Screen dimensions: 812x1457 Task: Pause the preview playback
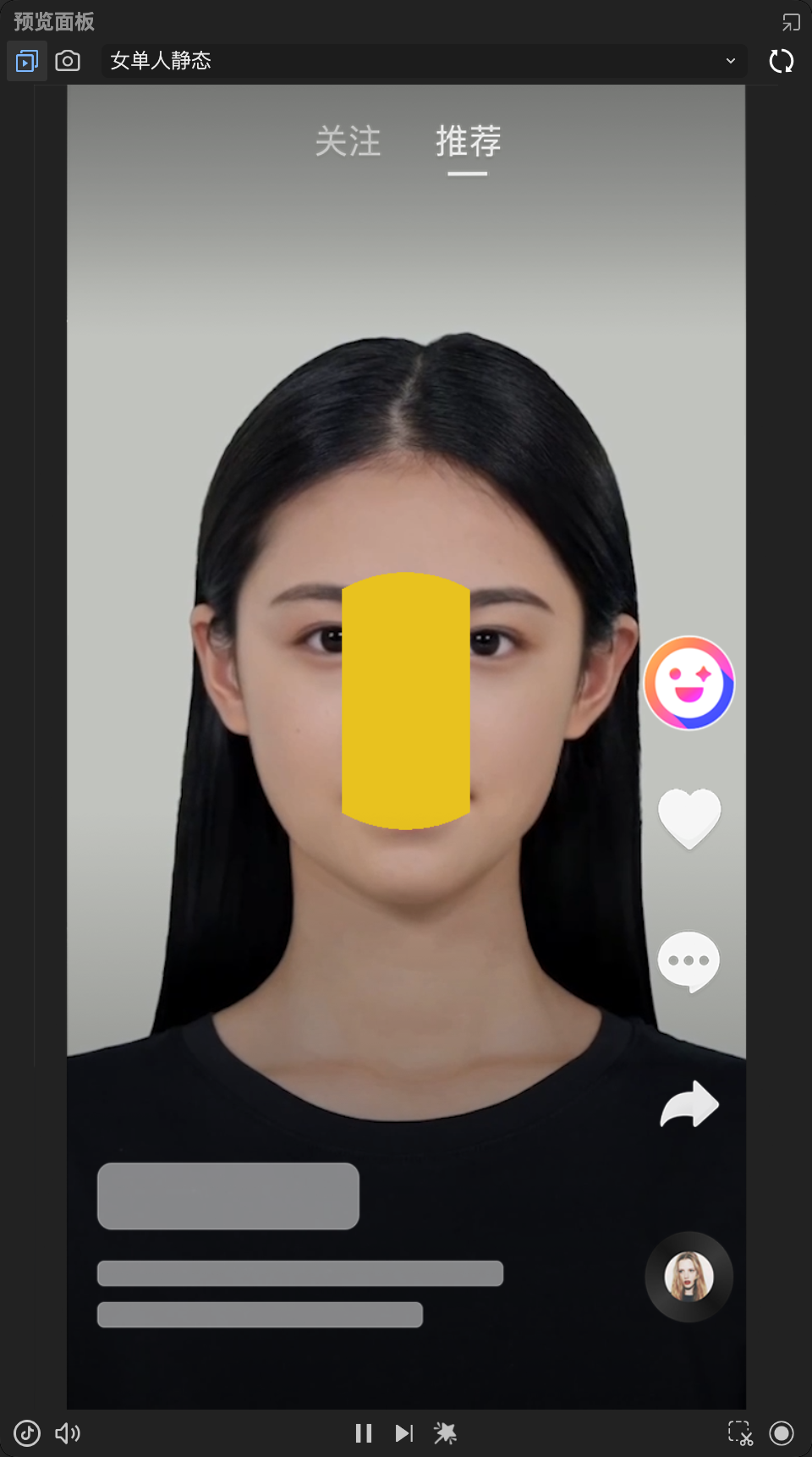coord(364,1432)
